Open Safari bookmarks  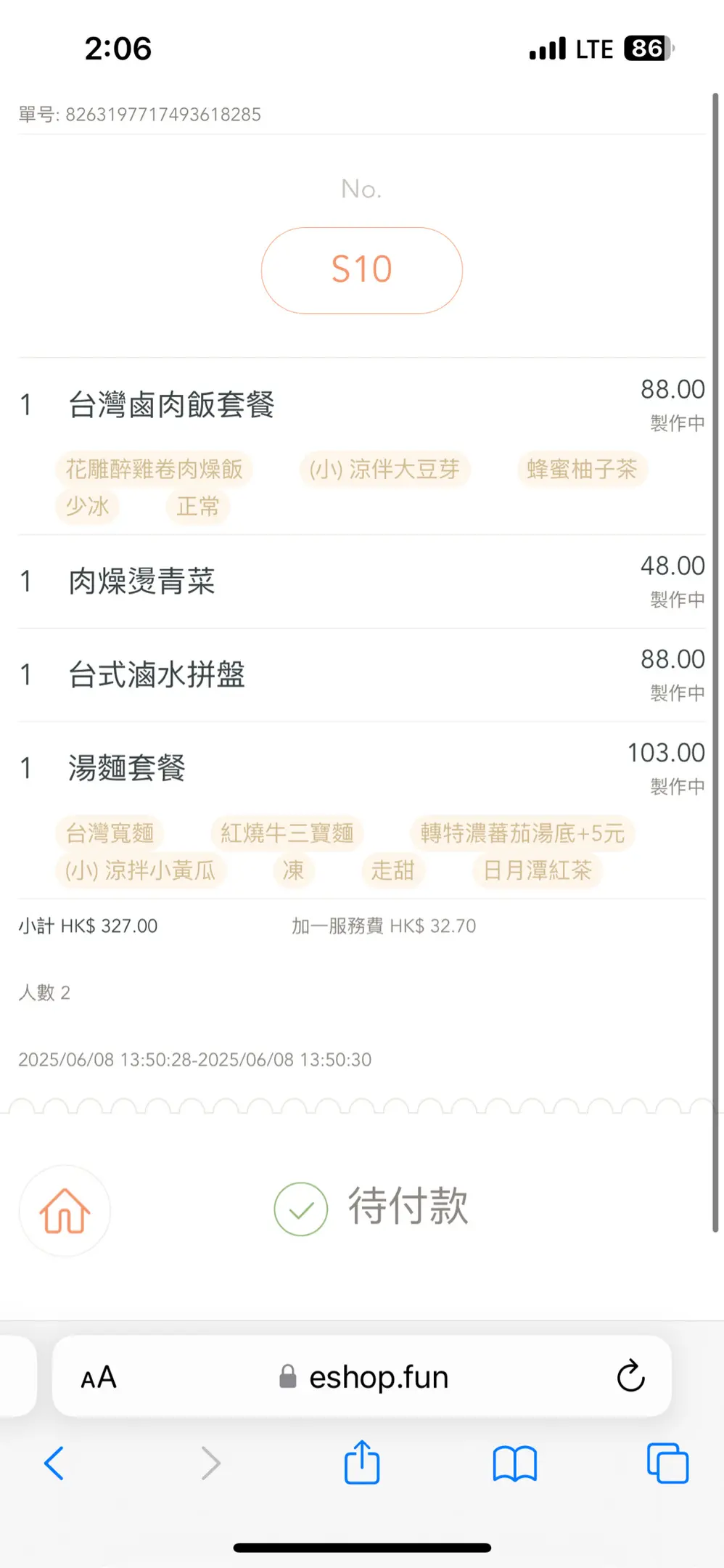click(x=514, y=1463)
